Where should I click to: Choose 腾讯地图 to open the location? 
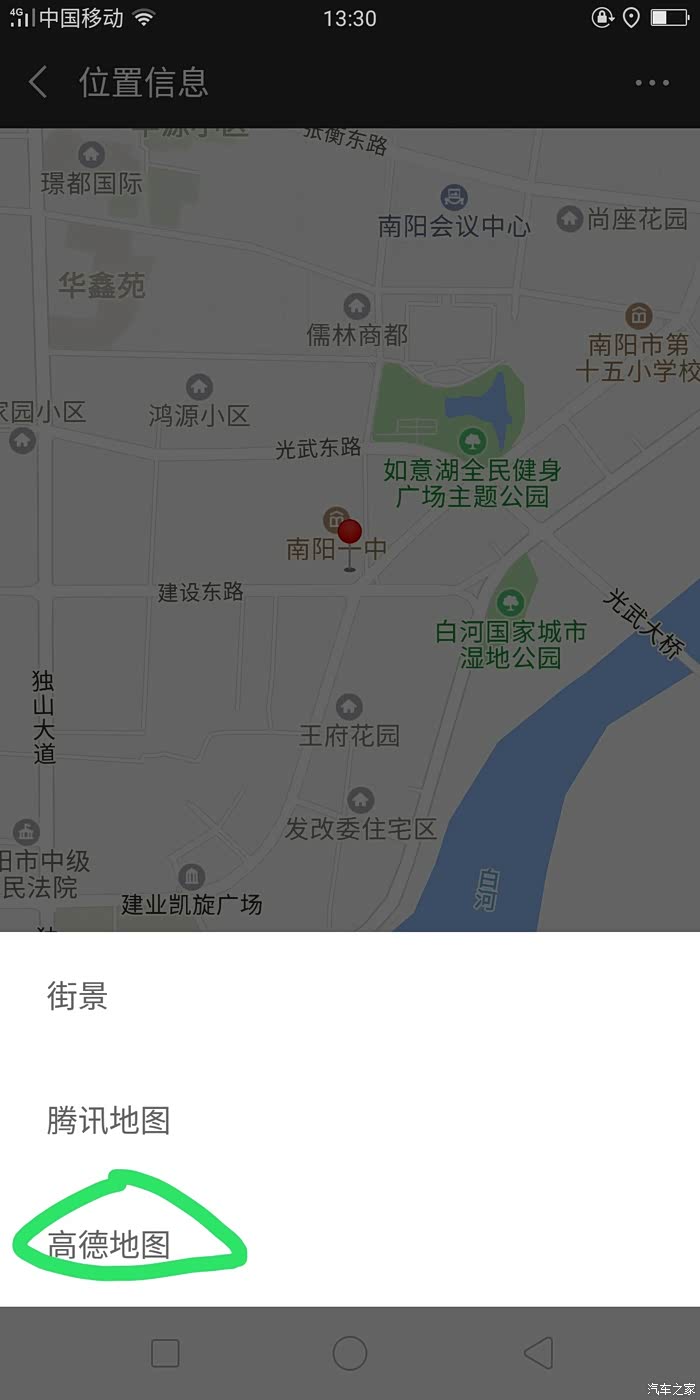(x=350, y=1120)
